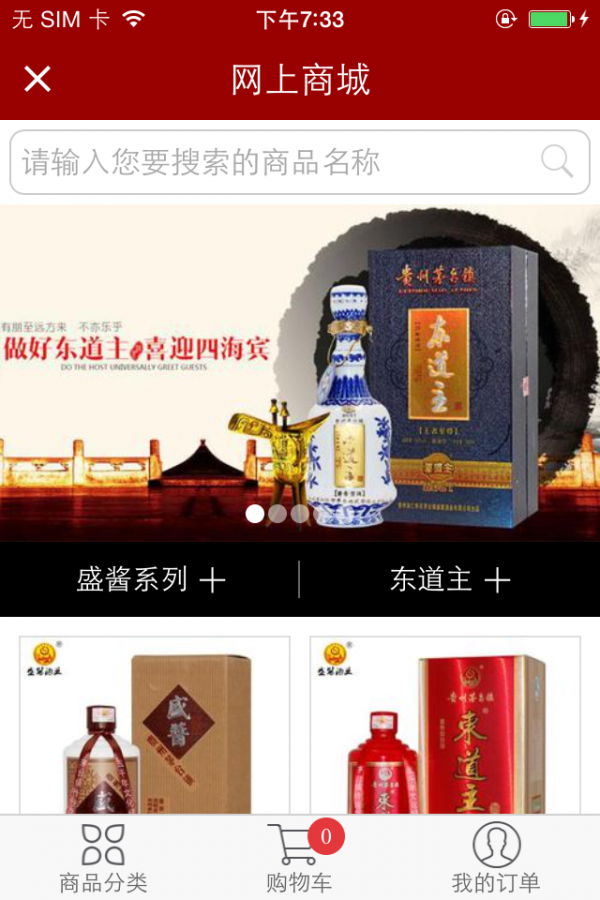
Task: Open the 购物车 shopping cart tab
Action: tap(299, 858)
